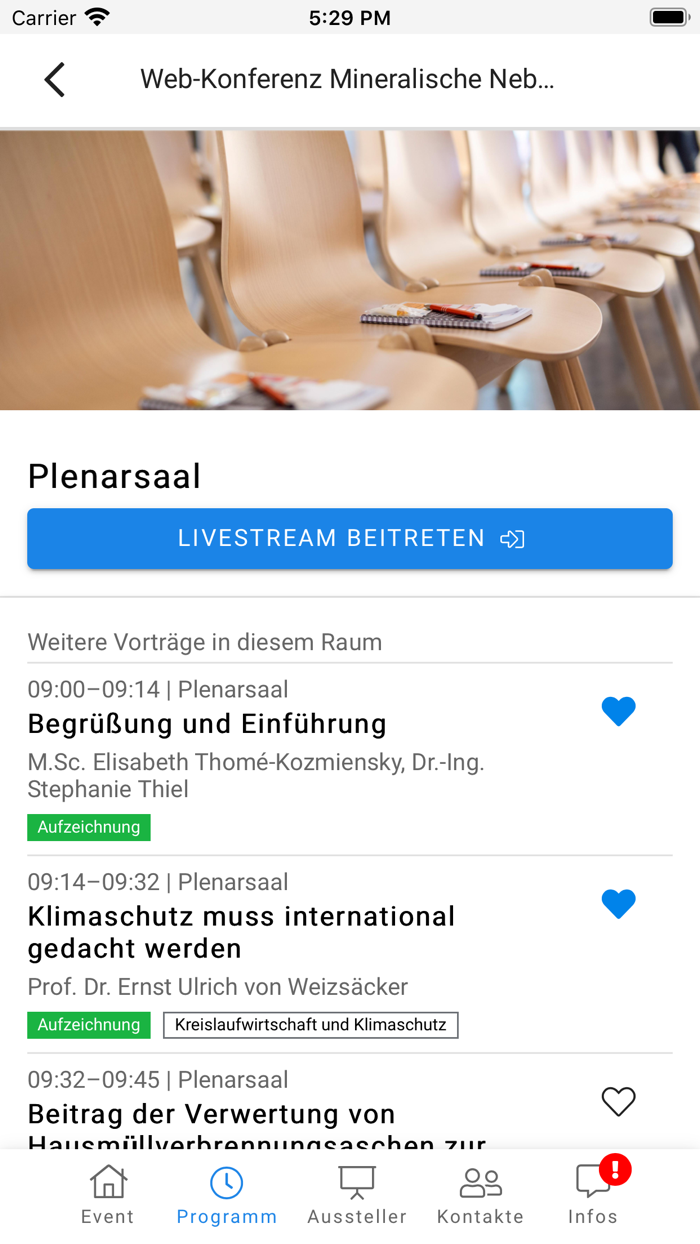The width and height of the screenshot is (700, 1244).
Task: Open the Beitrag der Verwertung talk
Action: (212, 1114)
